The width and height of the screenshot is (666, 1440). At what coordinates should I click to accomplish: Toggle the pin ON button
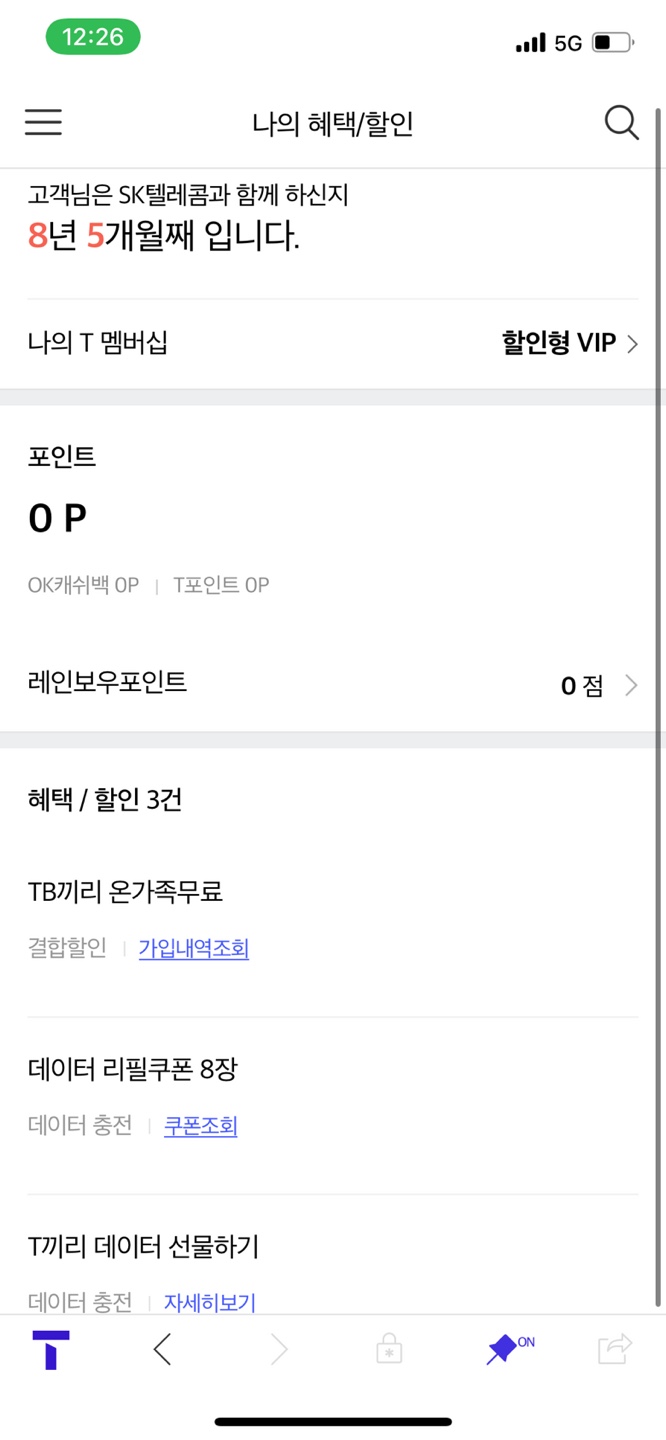(x=507, y=1349)
